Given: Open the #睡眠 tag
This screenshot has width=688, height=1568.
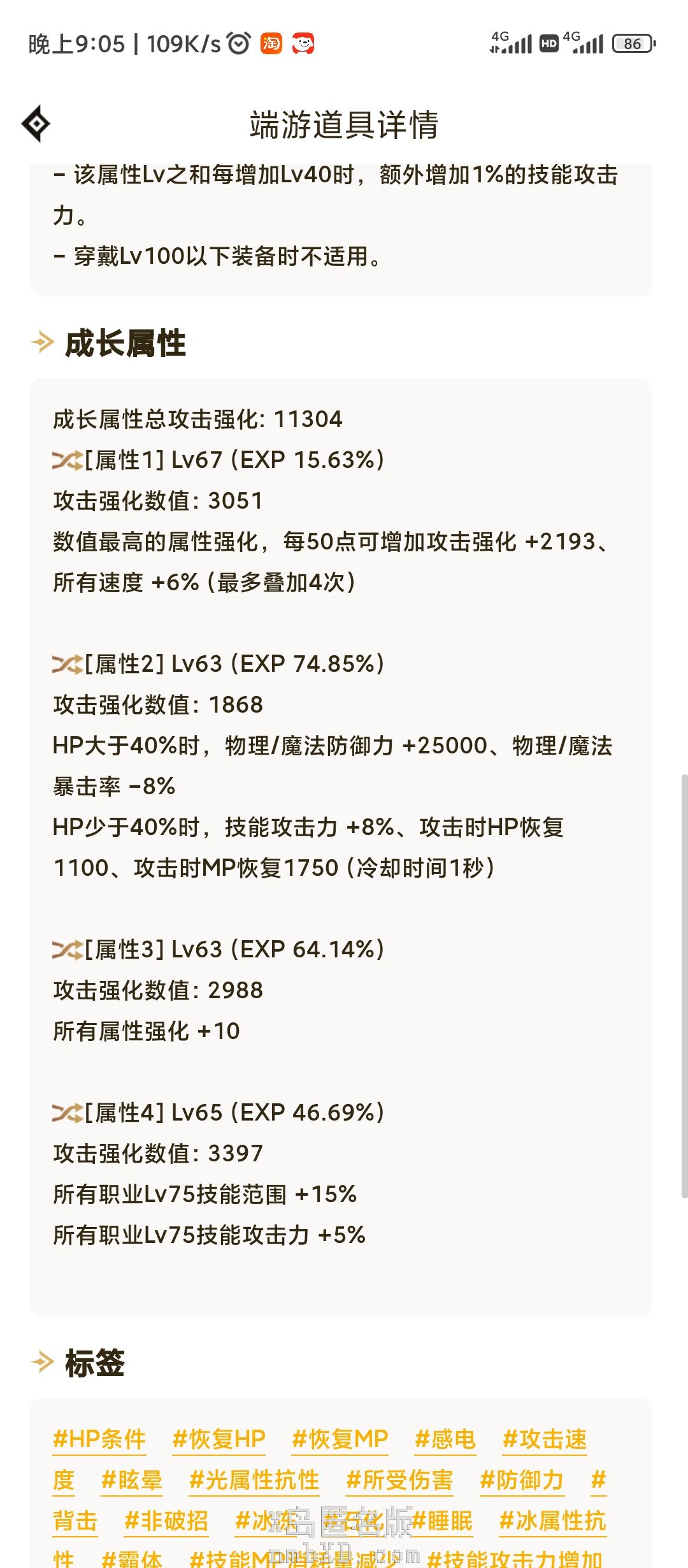Looking at the screenshot, I should [442, 1521].
